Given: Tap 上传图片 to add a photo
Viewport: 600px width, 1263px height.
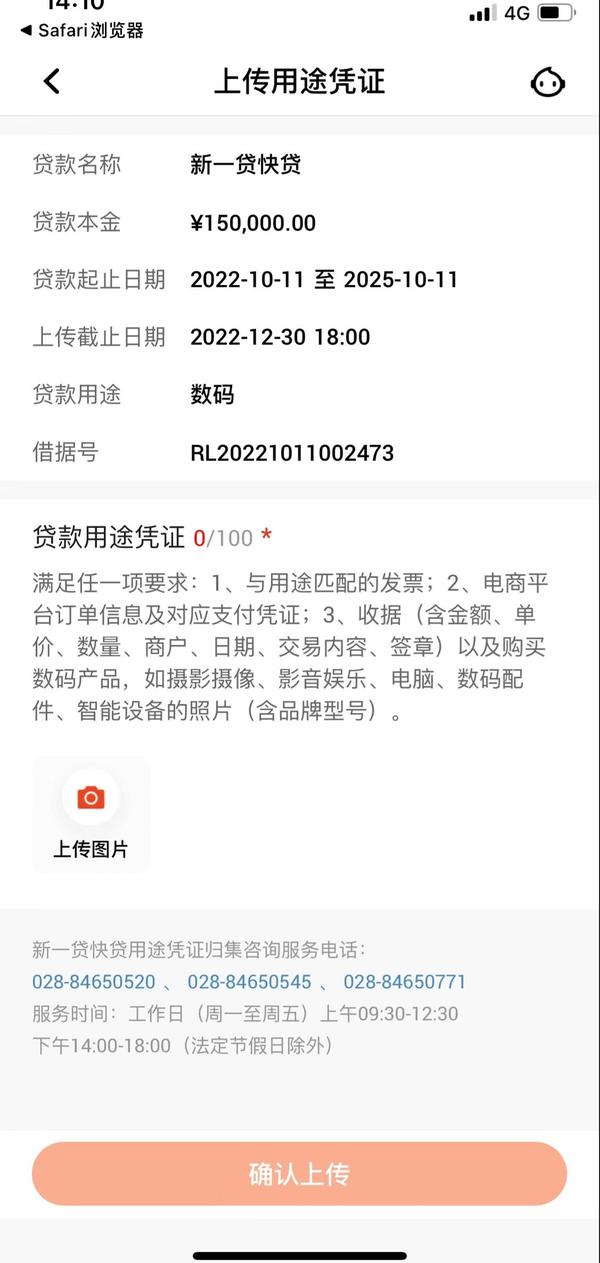Looking at the screenshot, I should (91, 814).
